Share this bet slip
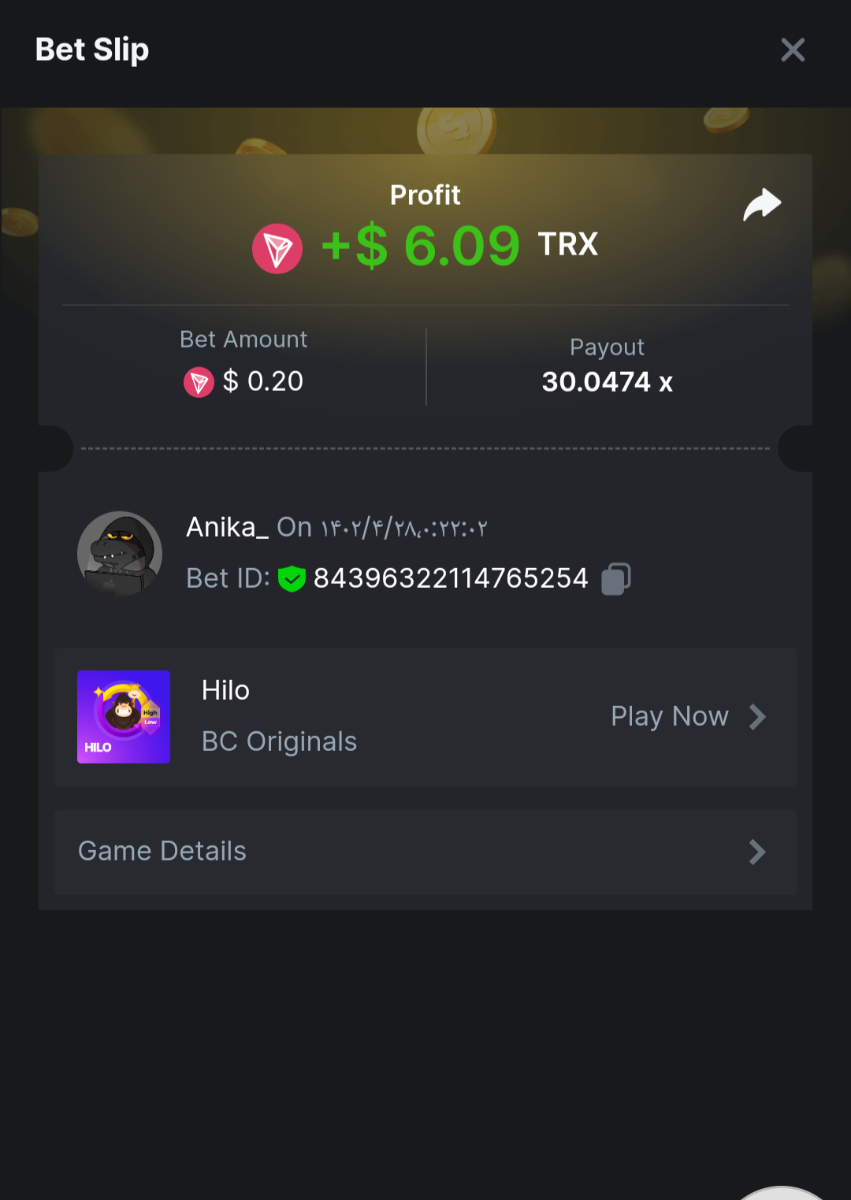Screen dimensions: 851x1200 click(x=761, y=205)
